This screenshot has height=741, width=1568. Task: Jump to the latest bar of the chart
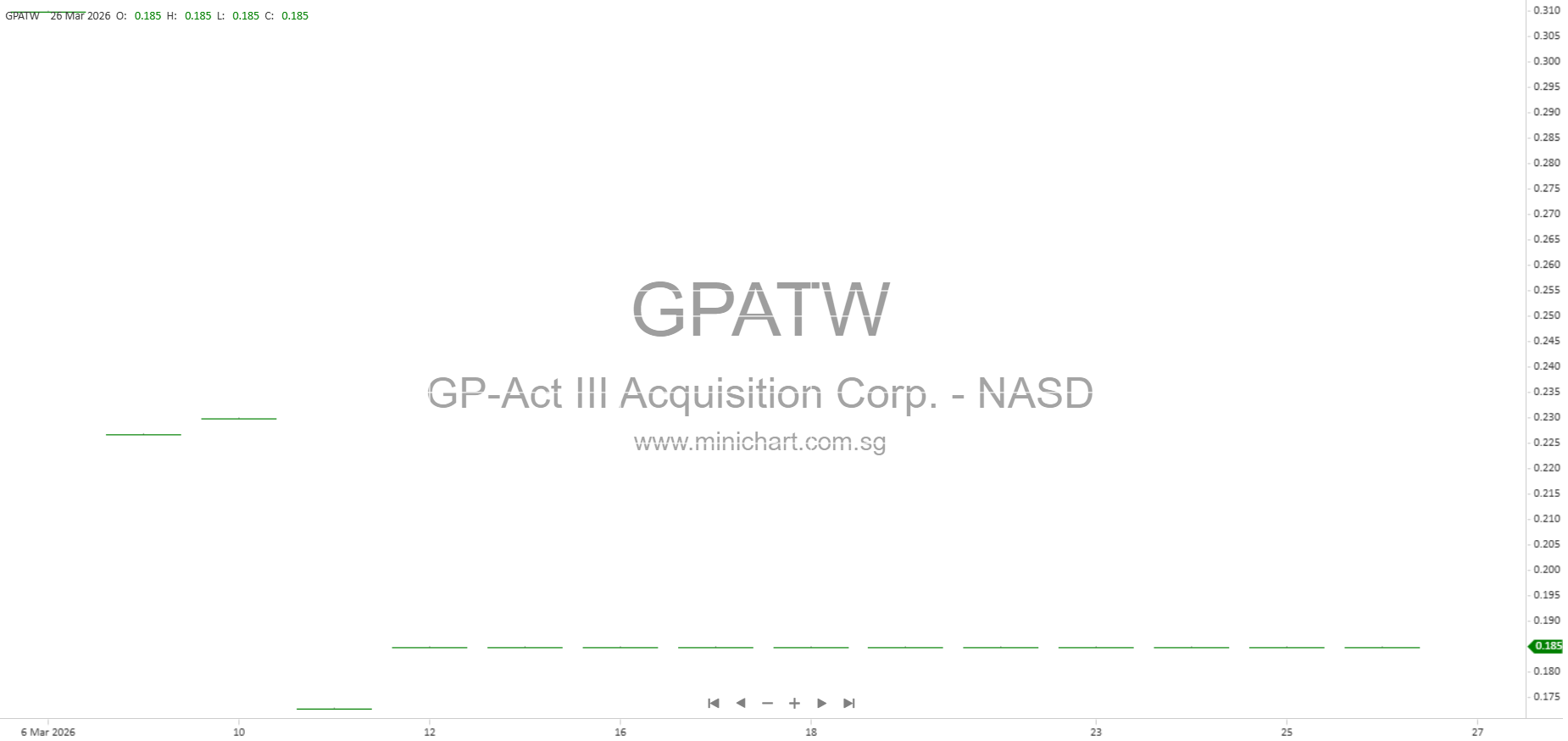coord(849,703)
